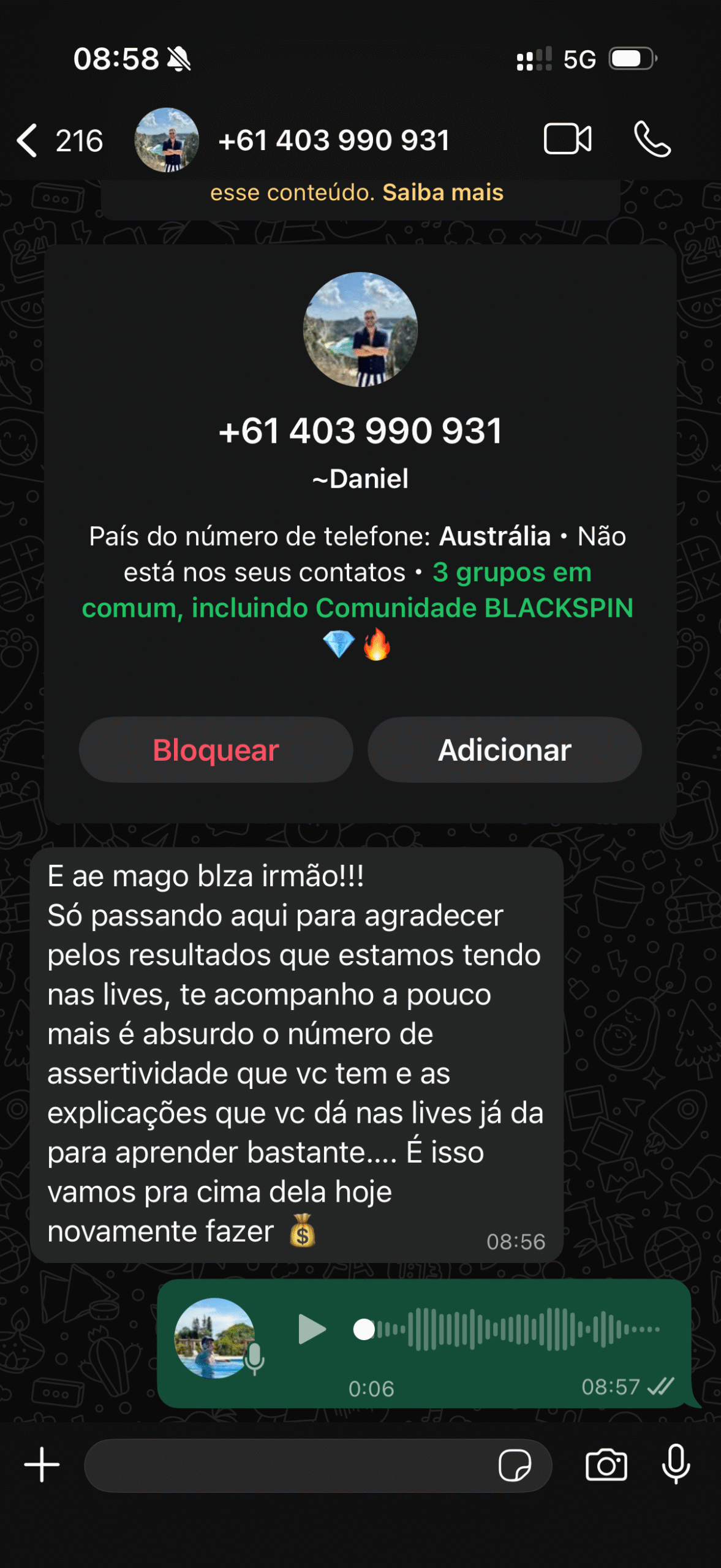This screenshot has height=1568, width=721.
Task: Play the 0:06 voice message
Action: (312, 1330)
